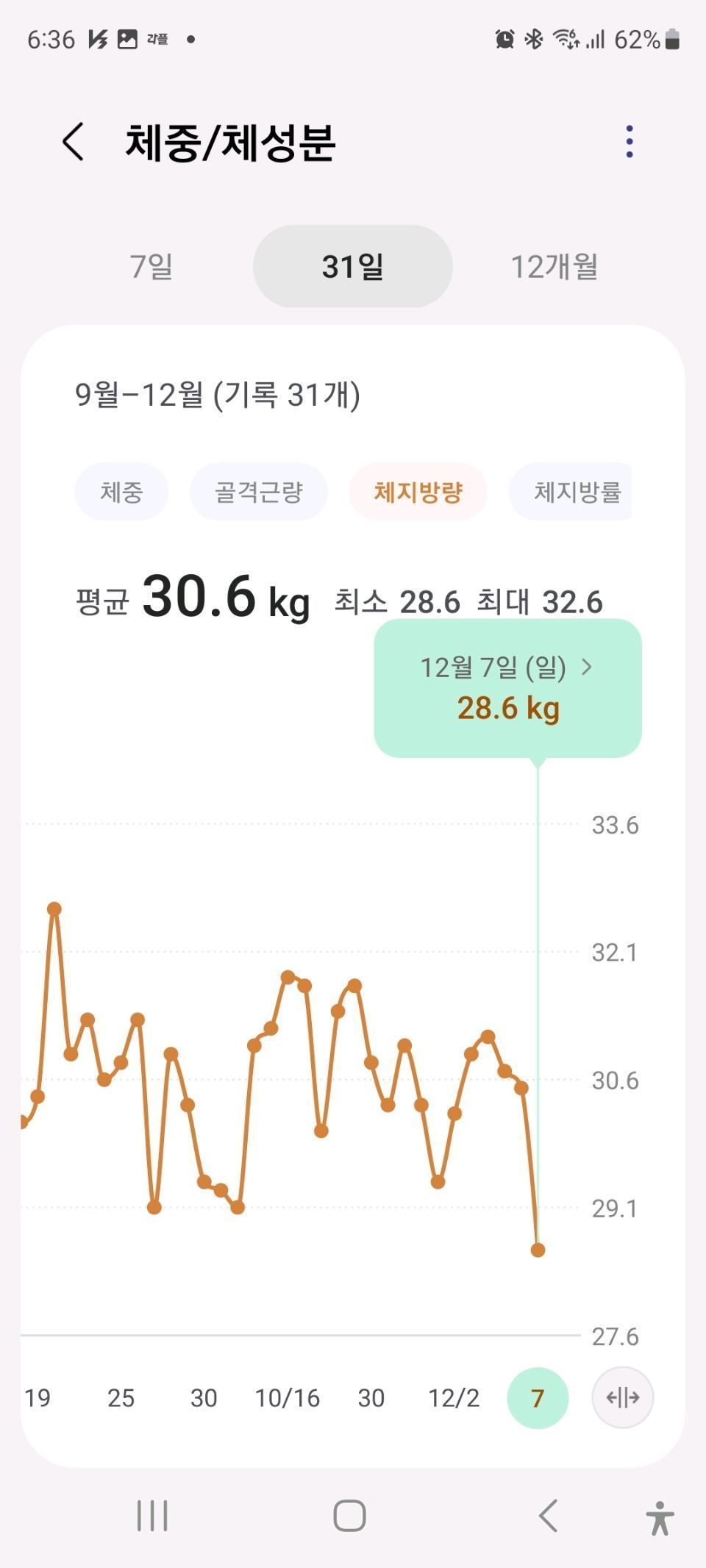This screenshot has width=706, height=1568.
Task: Switch to the 7일 period tab
Action: click(x=151, y=266)
